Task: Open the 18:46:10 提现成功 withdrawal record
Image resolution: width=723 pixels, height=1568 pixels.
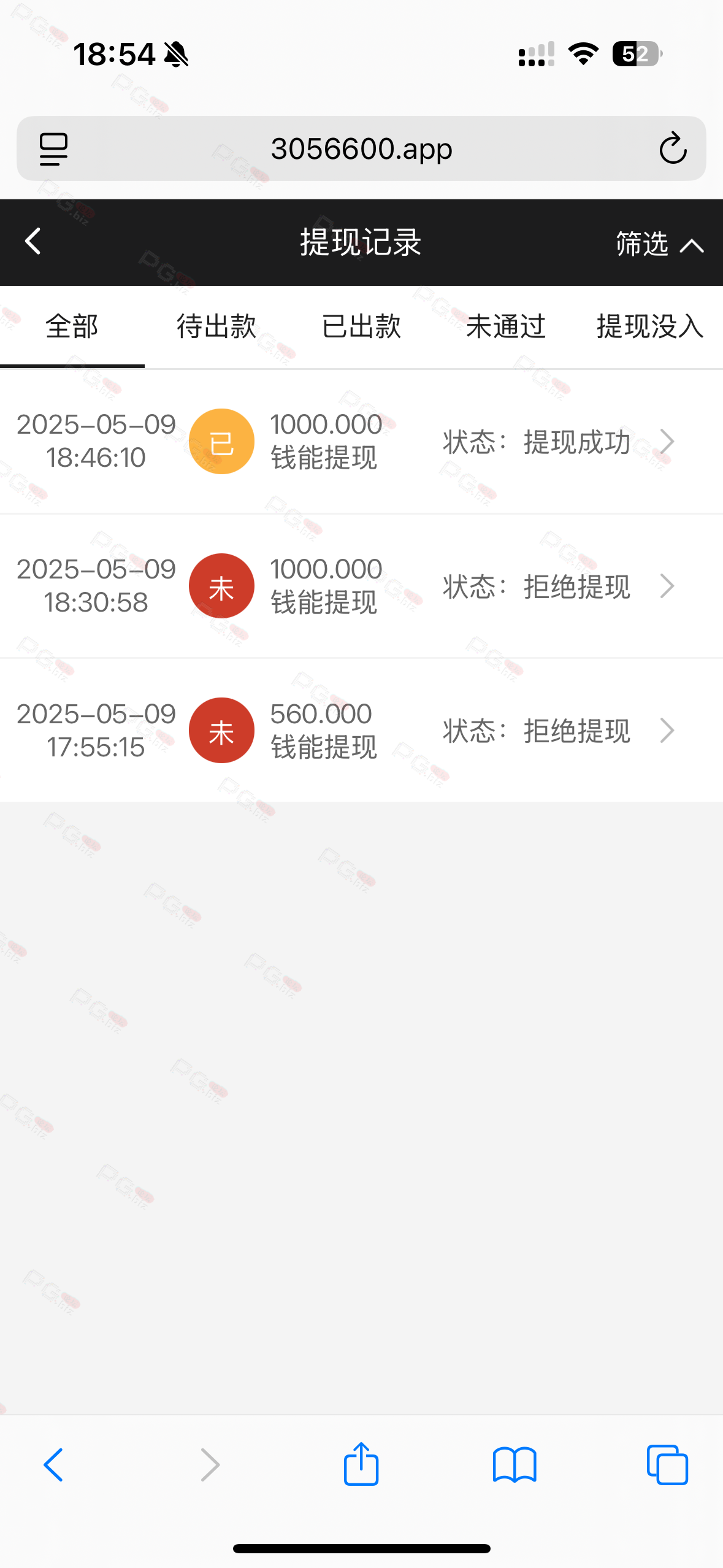Action: coord(361,442)
